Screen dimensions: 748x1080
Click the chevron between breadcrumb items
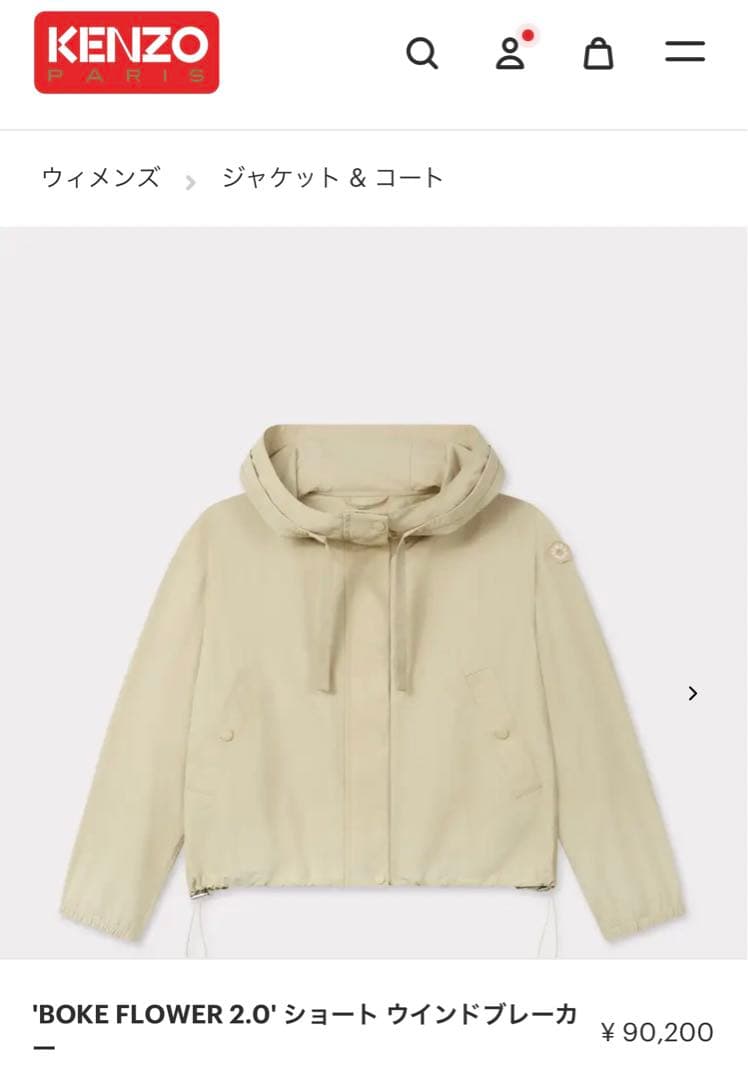190,179
